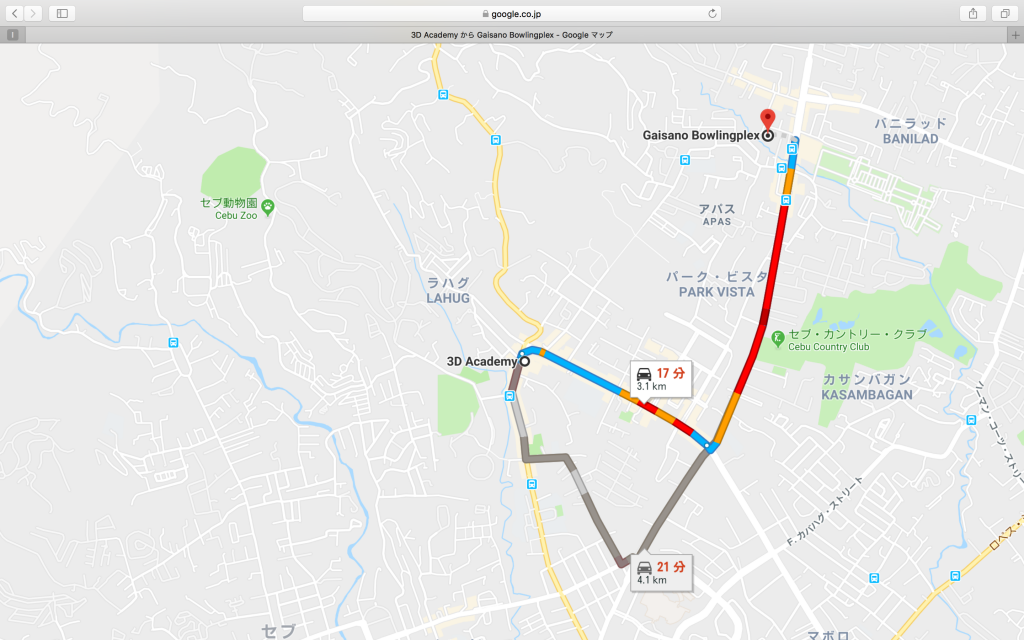Go forward to the next page
Viewport: 1024px width, 640px height.
pyautogui.click(x=35, y=13)
